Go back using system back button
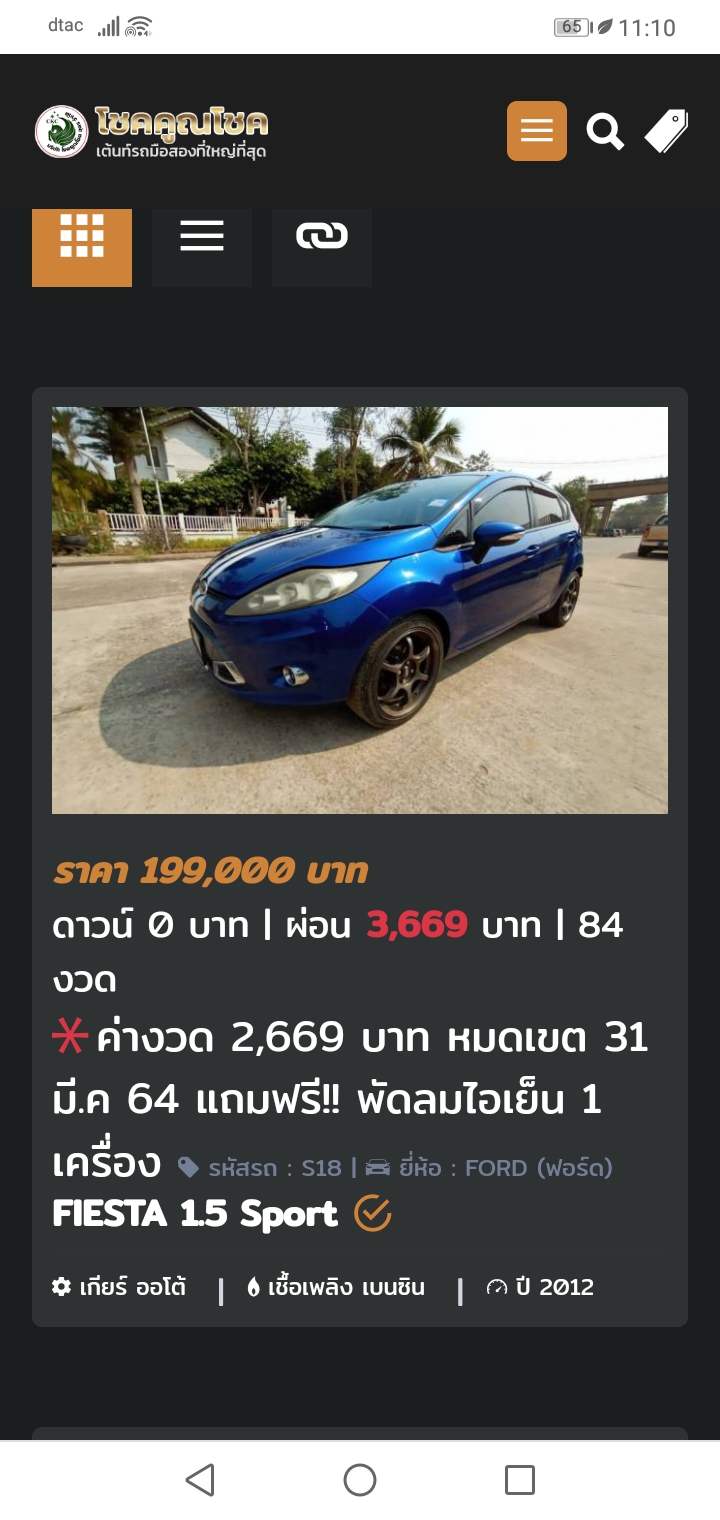 pyautogui.click(x=200, y=1479)
